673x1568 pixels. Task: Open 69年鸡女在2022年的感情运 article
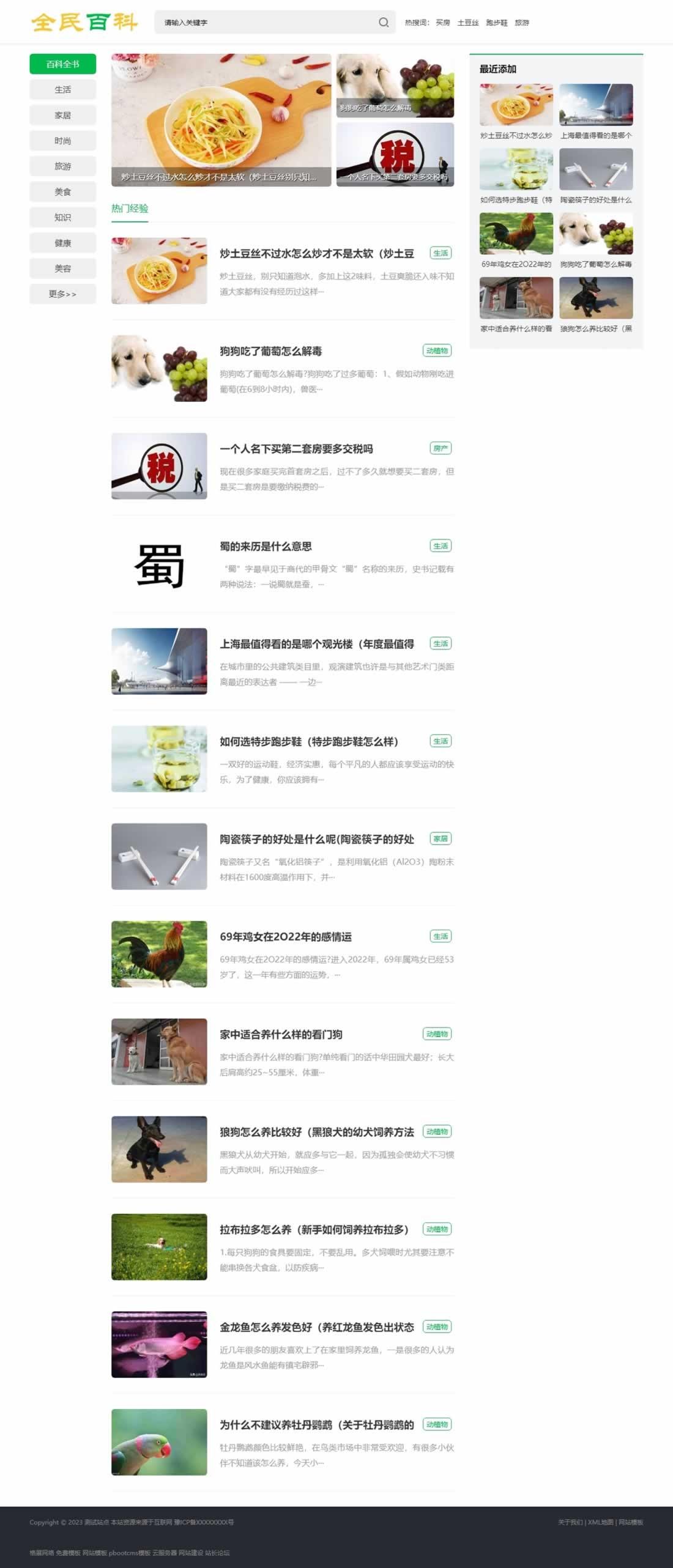pos(285,937)
